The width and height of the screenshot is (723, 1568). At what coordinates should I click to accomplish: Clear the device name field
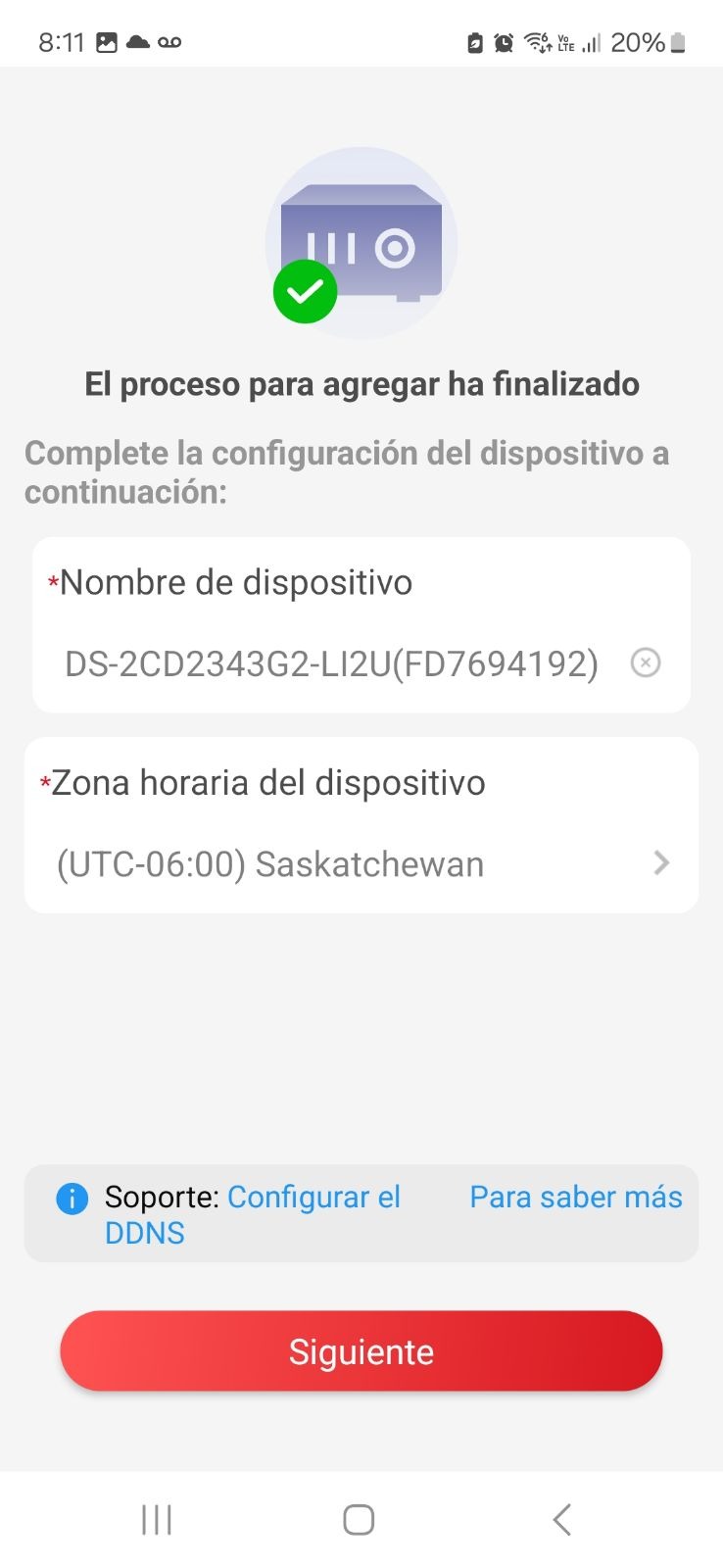pyautogui.click(x=645, y=663)
